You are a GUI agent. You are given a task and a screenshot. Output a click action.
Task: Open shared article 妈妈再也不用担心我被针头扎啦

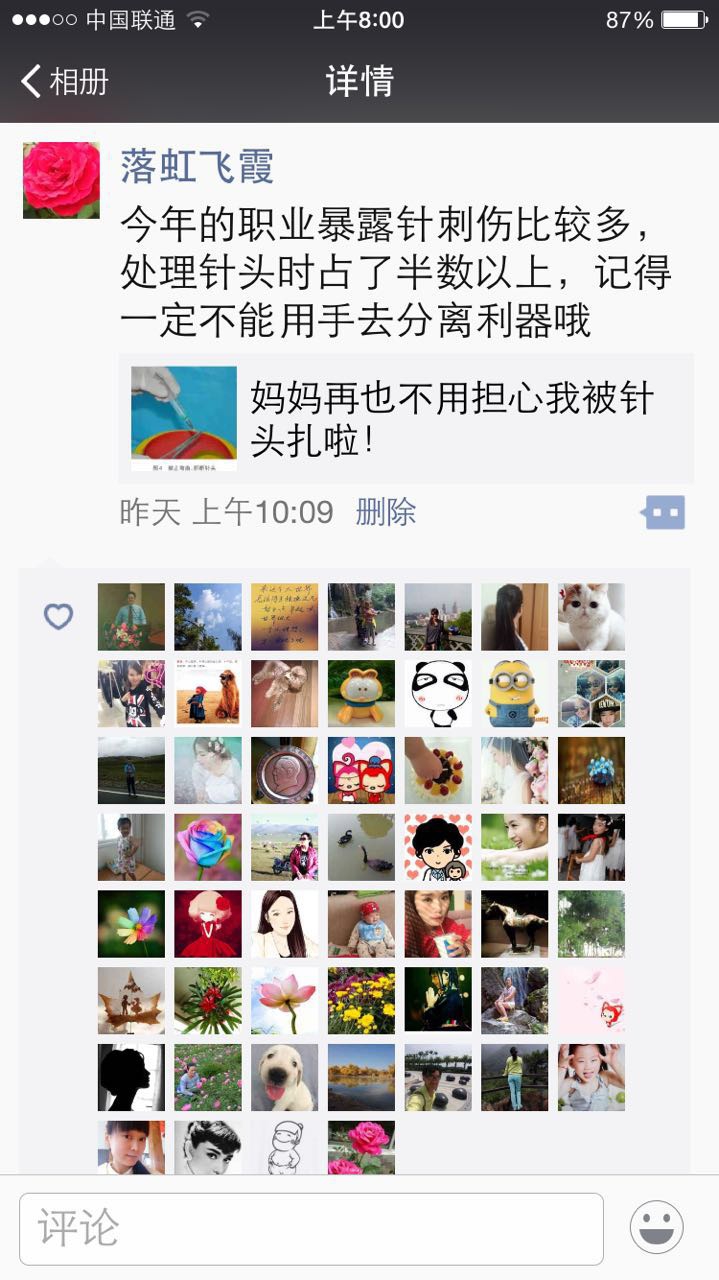click(405, 418)
